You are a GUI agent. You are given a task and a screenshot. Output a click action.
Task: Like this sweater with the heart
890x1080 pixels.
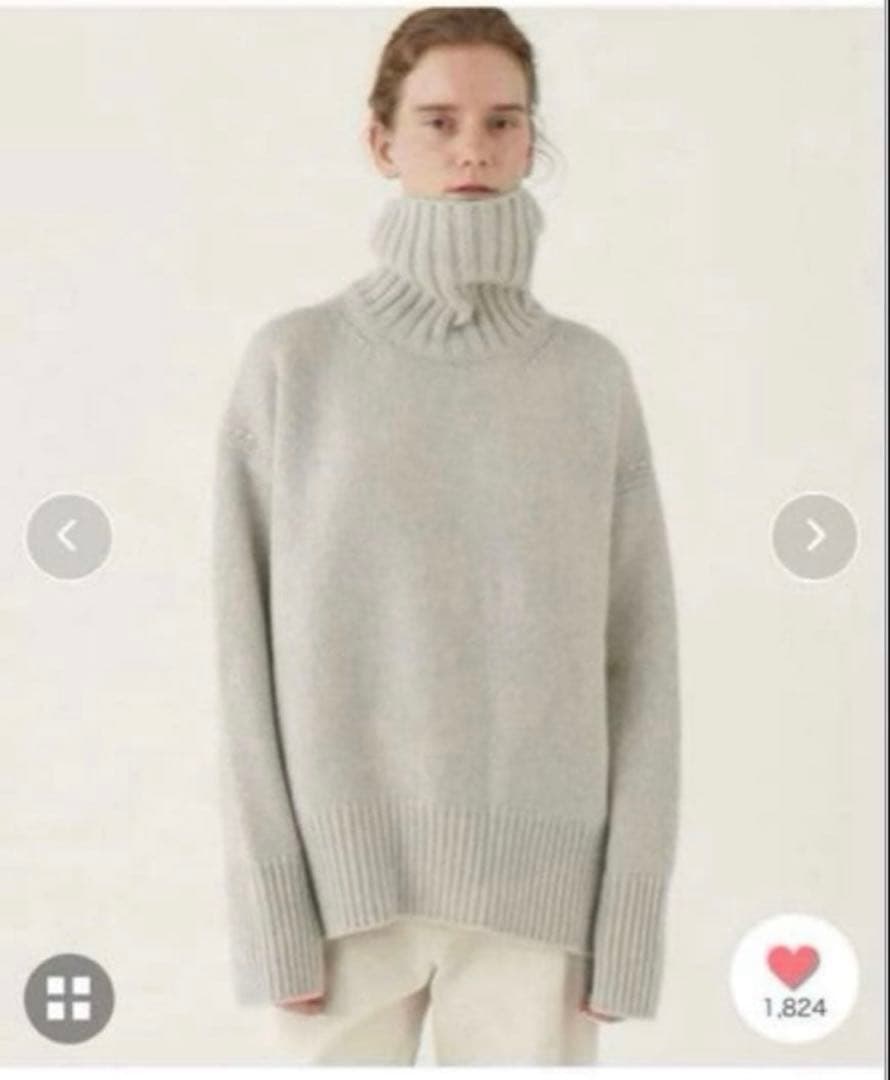point(793,968)
